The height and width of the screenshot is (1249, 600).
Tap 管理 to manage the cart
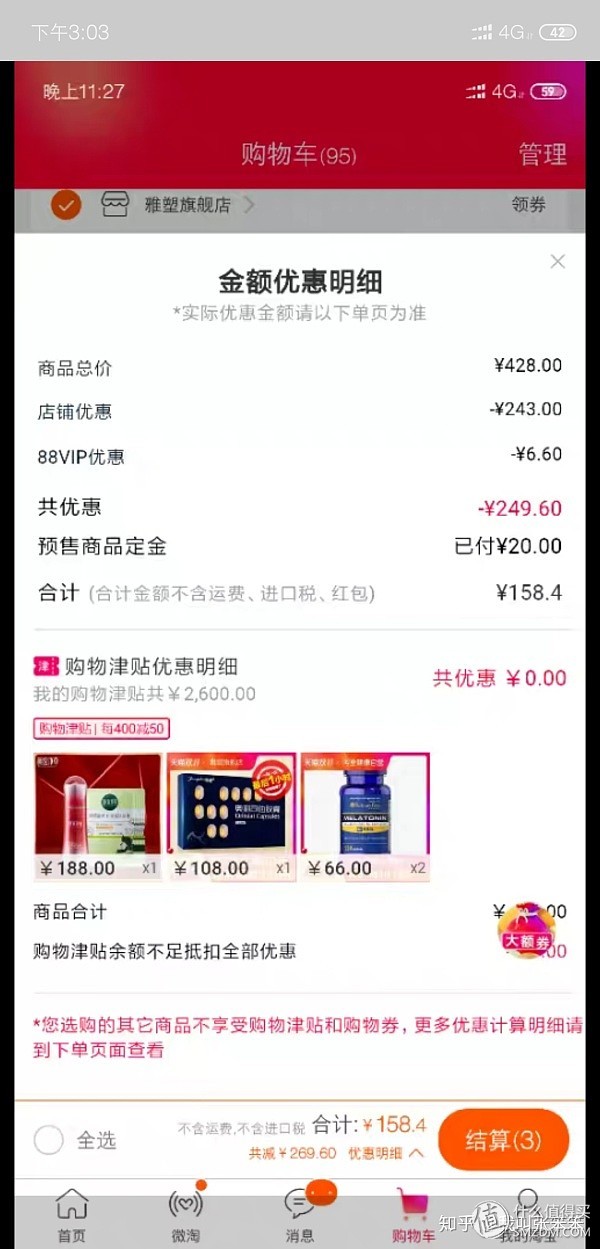542,155
